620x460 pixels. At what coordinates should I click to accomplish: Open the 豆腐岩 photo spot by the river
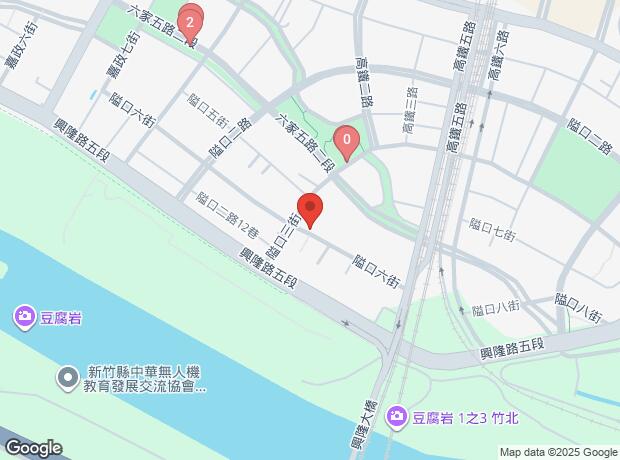[25, 318]
